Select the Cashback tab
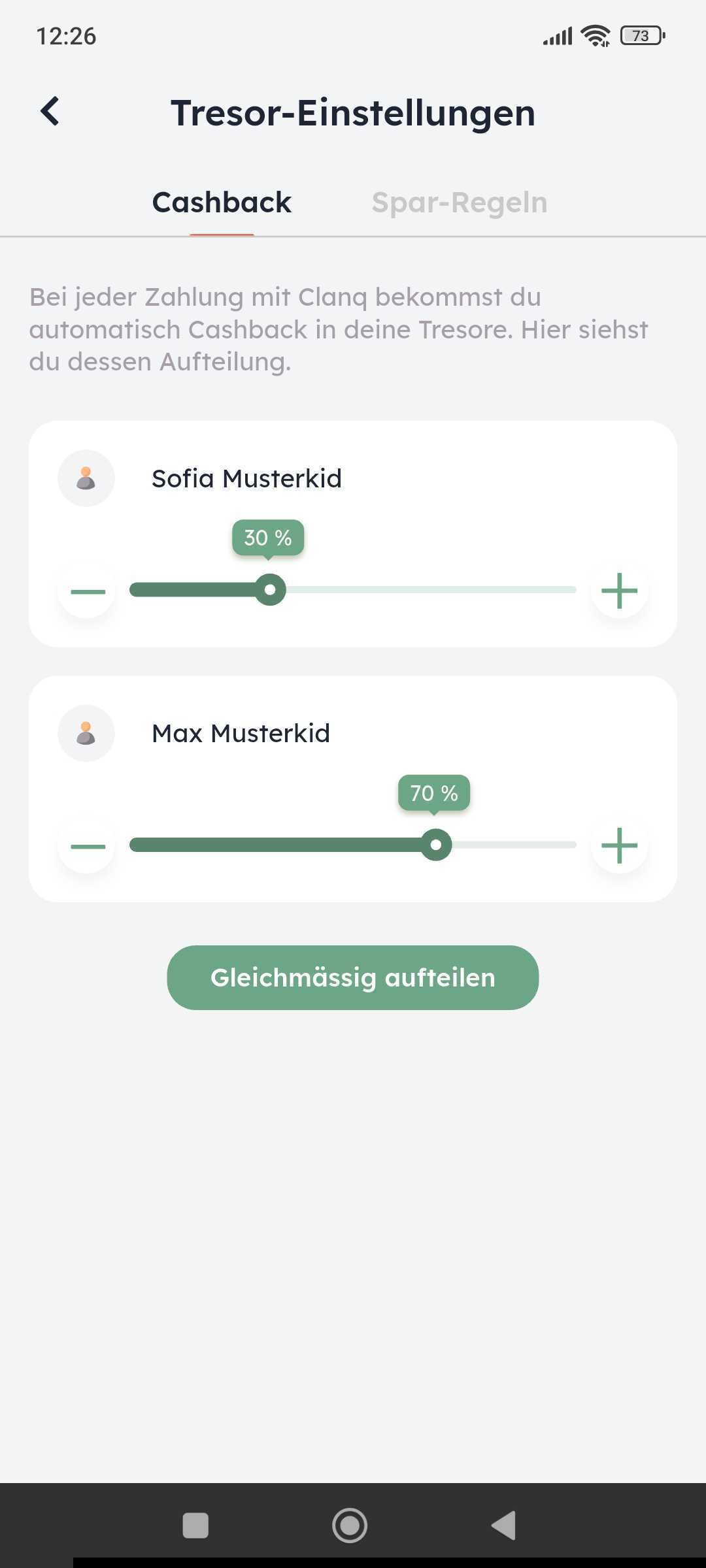Viewport: 706px width, 1568px height. [222, 203]
